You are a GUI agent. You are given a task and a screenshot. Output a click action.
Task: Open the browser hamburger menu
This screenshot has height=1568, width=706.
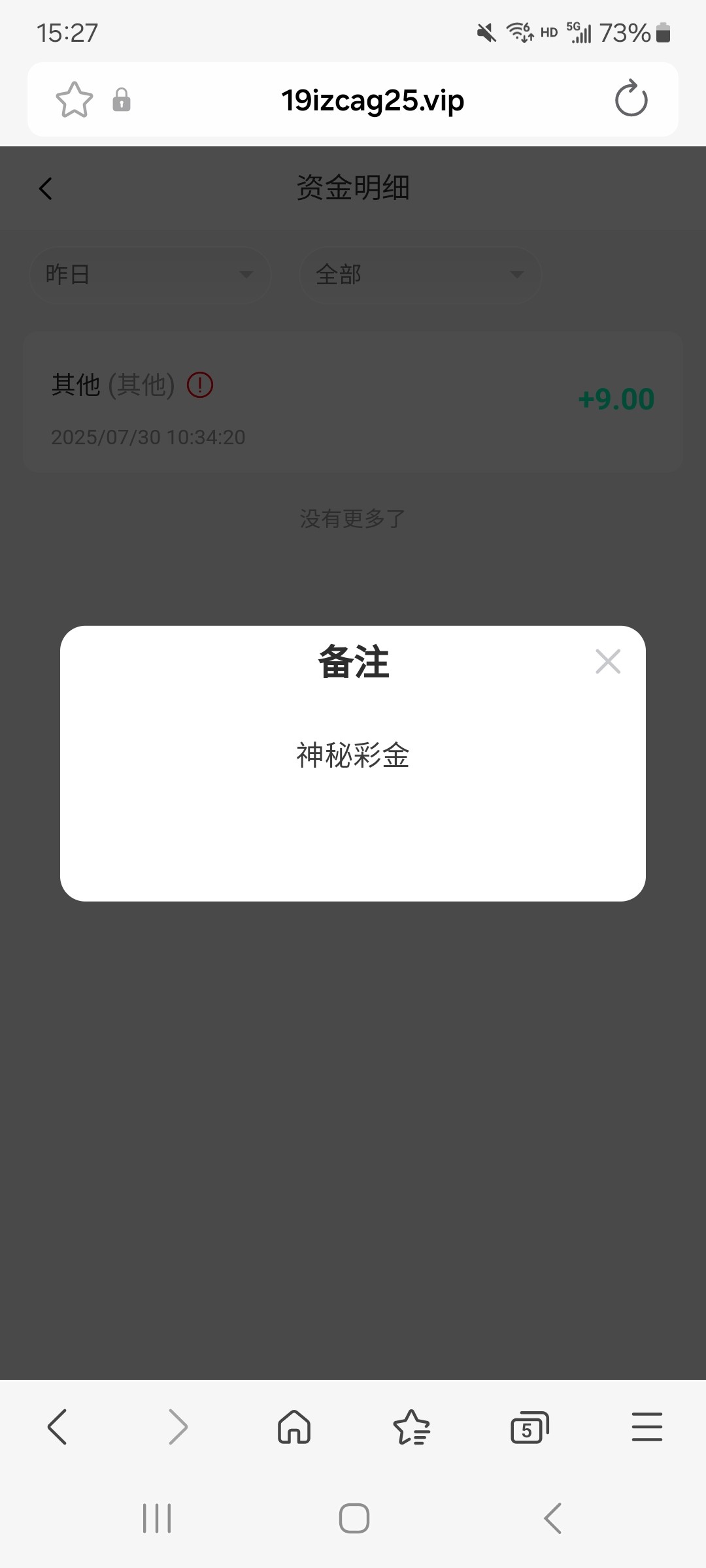647,1426
